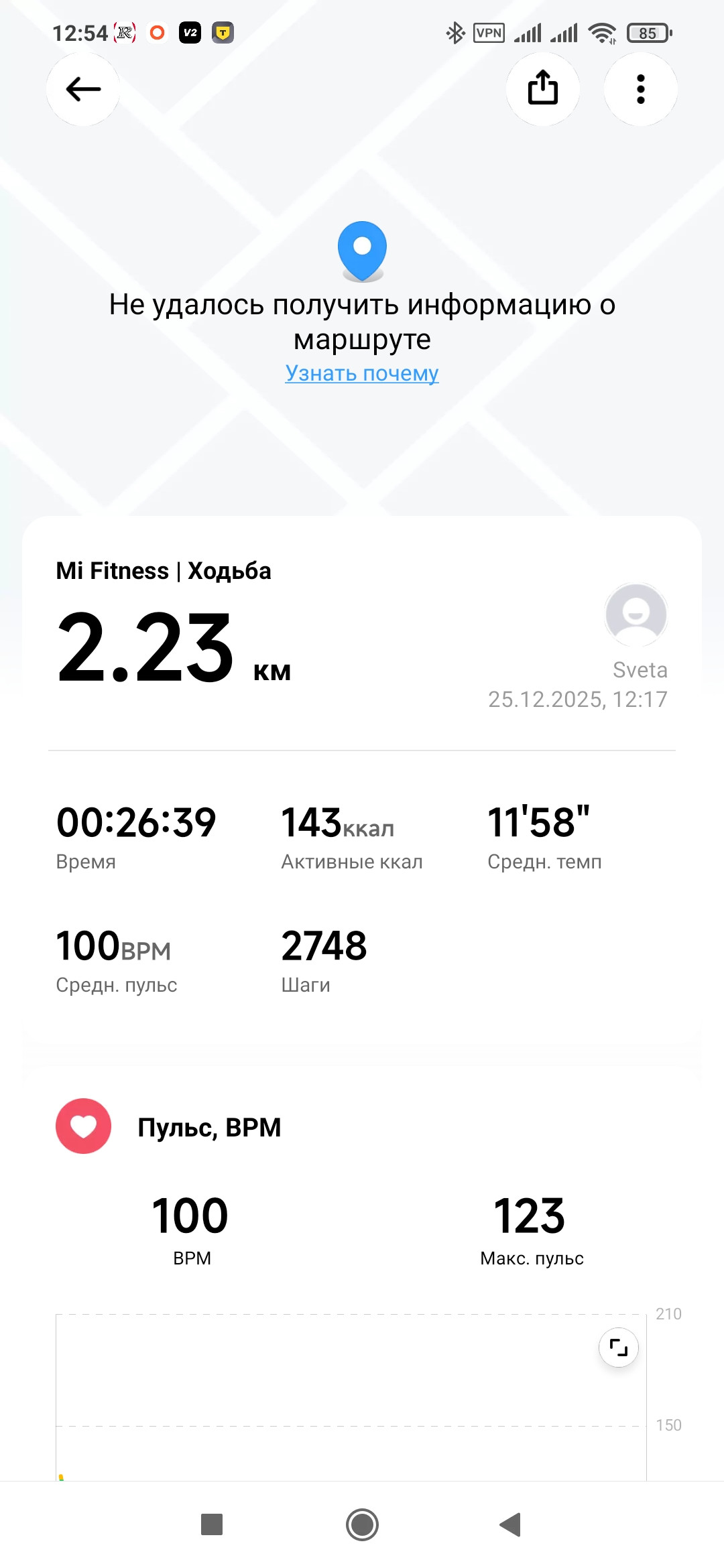The image size is (724, 1568).
Task: Share this walking workout
Action: (x=543, y=89)
